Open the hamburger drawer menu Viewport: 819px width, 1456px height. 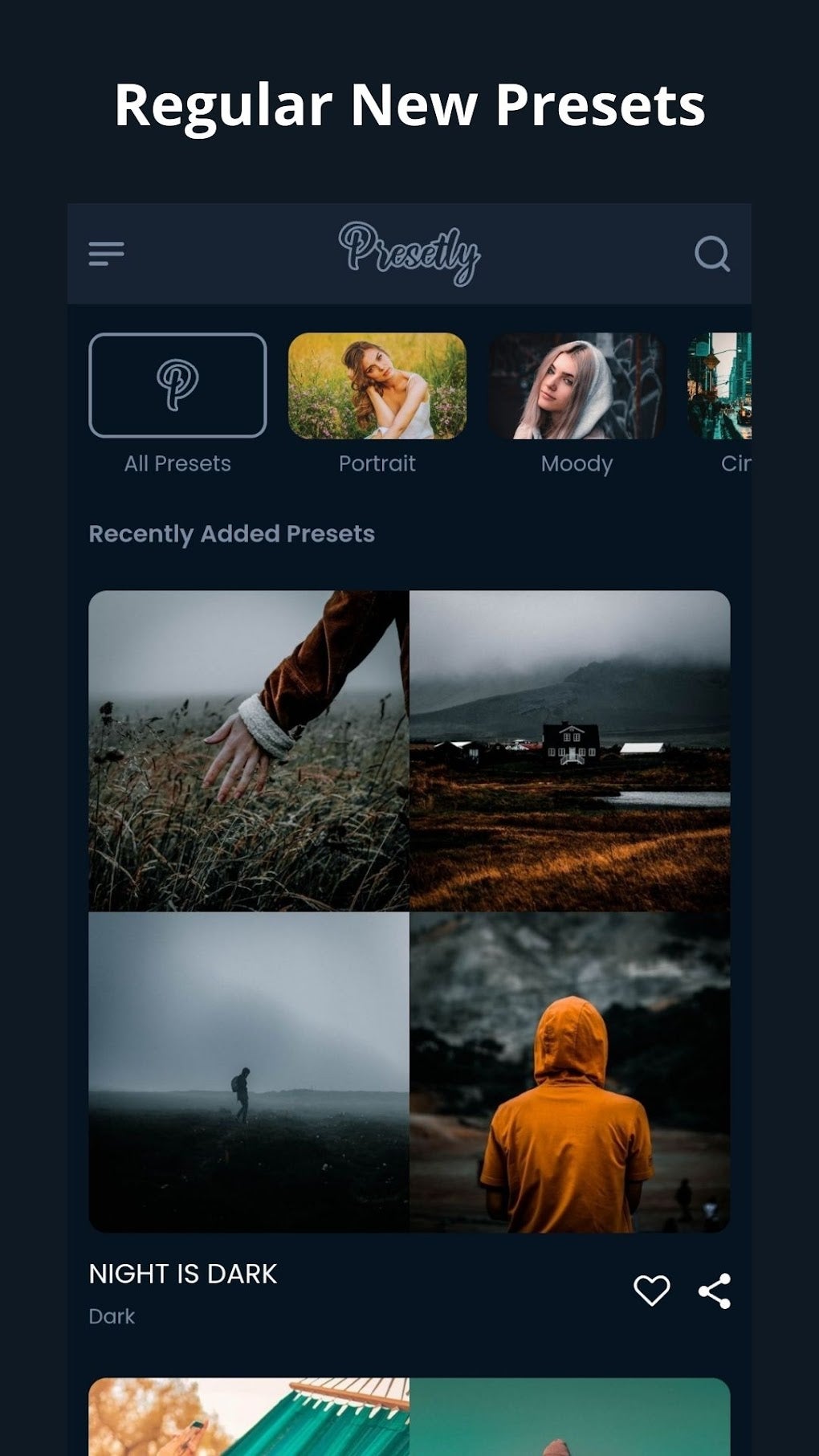(106, 254)
